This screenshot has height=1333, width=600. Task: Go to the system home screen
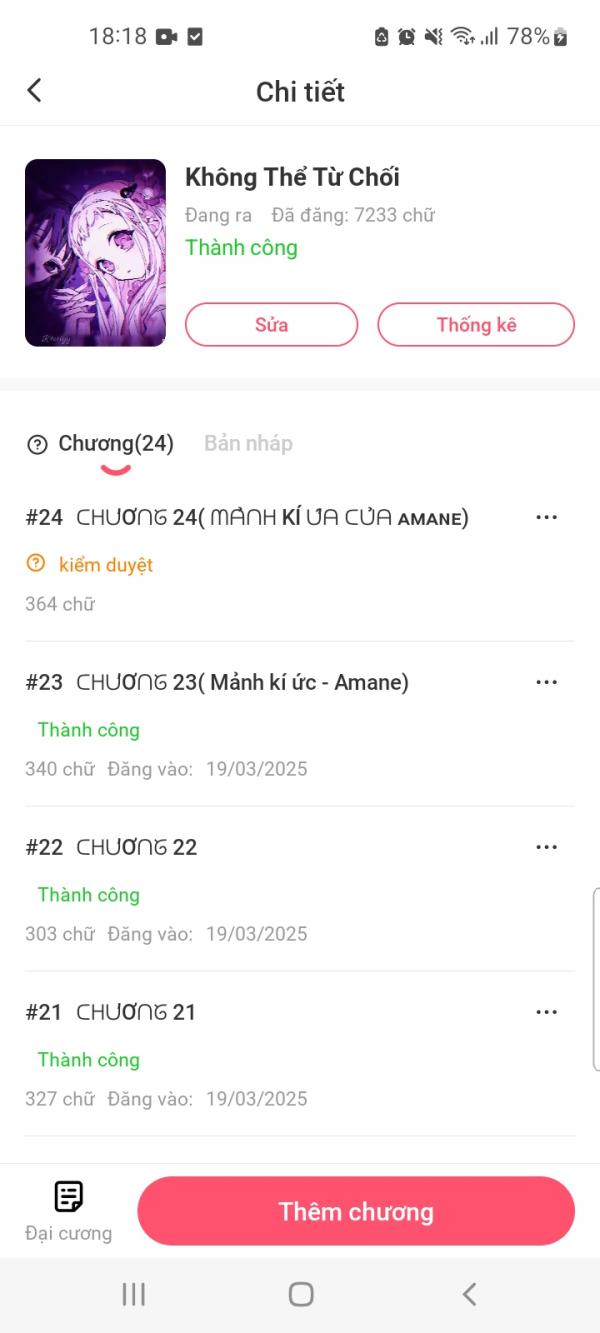(x=300, y=1294)
